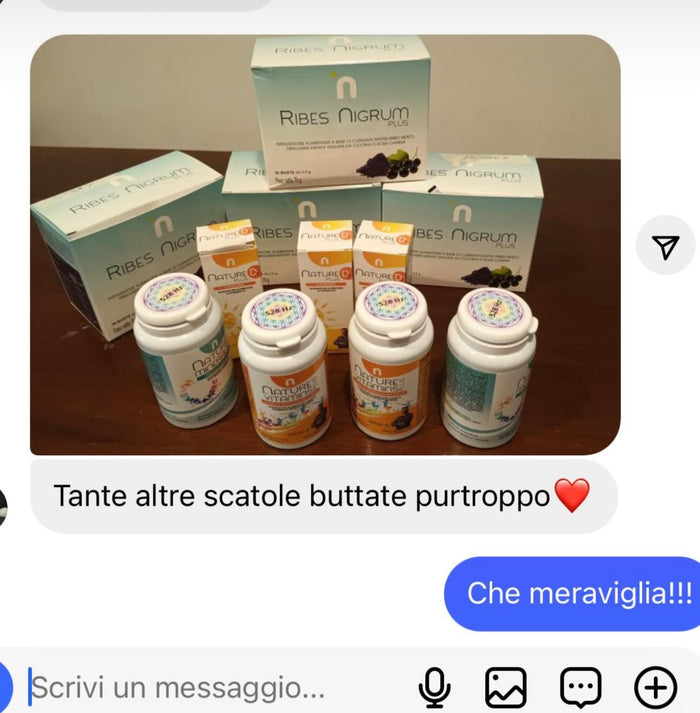Image resolution: width=700 pixels, height=713 pixels.
Task: Record a voice message with the microphone
Action: pyautogui.click(x=434, y=687)
